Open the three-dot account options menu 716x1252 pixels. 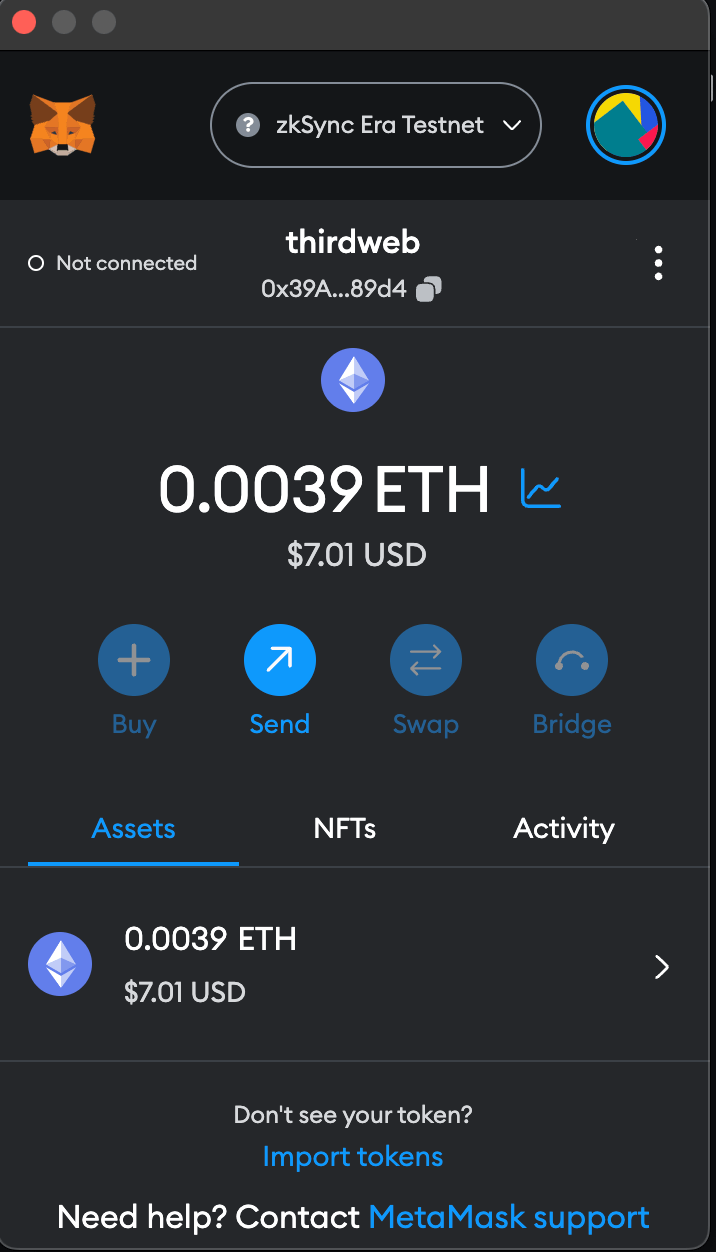tap(658, 263)
